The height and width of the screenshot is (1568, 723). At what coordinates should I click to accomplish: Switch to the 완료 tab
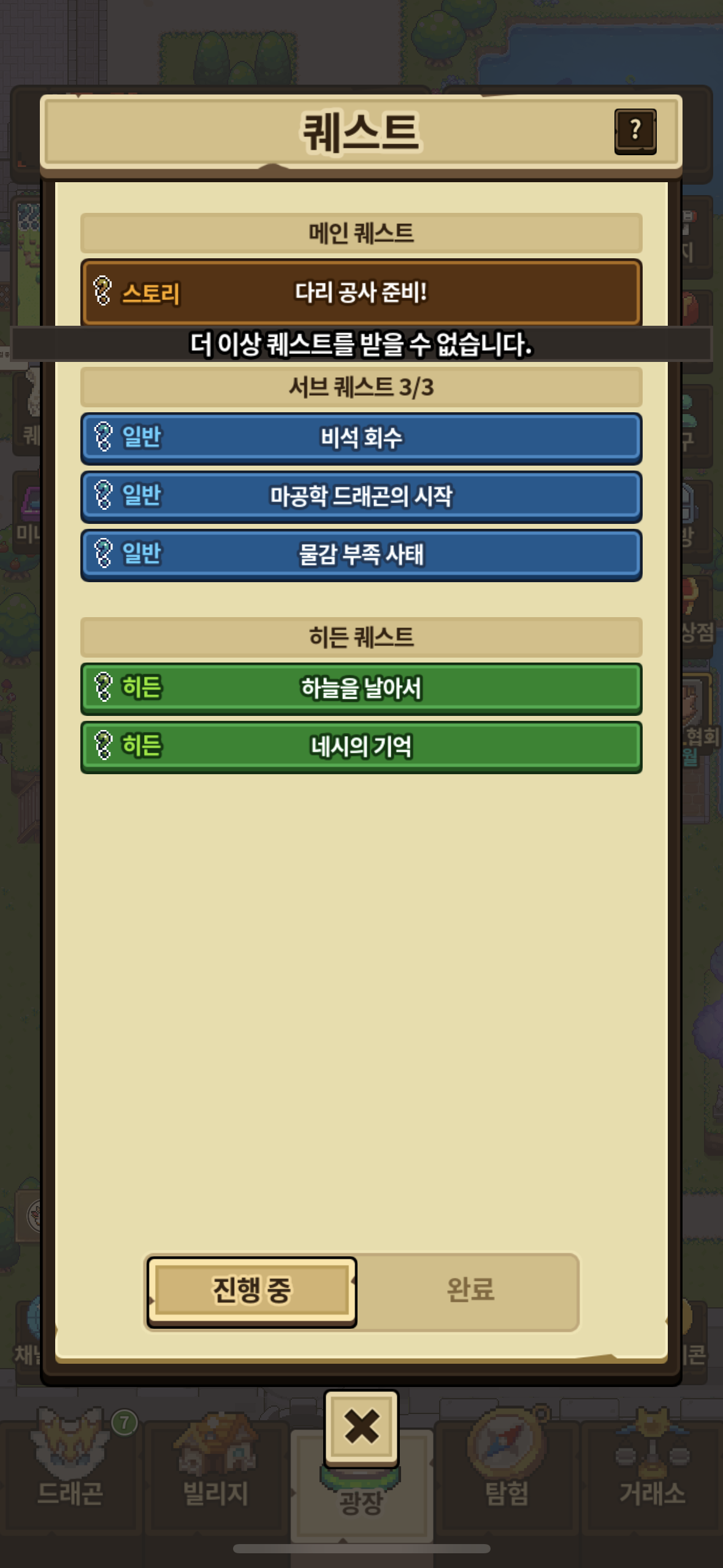470,1291
